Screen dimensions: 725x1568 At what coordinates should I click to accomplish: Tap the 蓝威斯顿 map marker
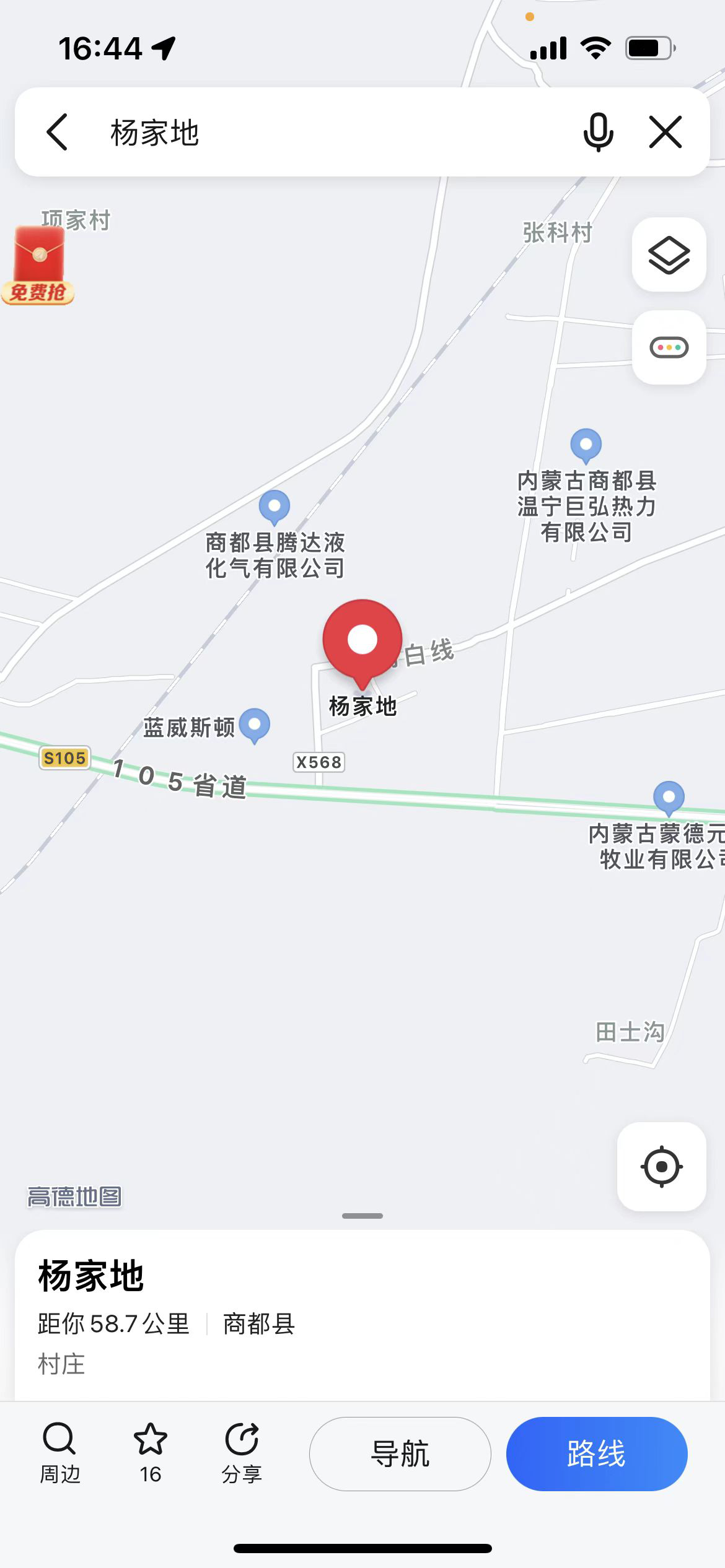pos(254,725)
